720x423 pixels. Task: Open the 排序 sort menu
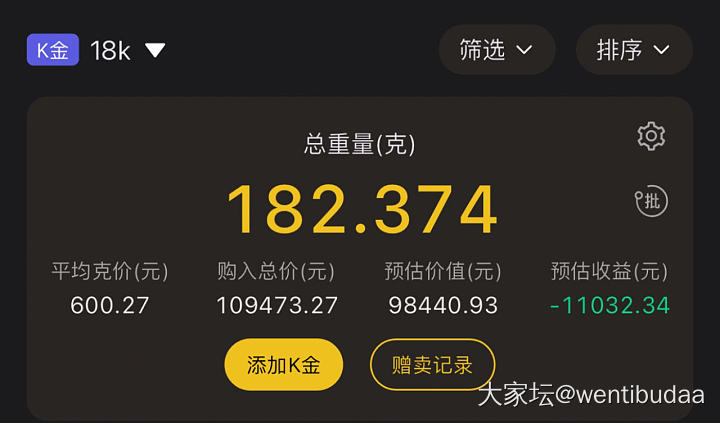click(x=633, y=50)
